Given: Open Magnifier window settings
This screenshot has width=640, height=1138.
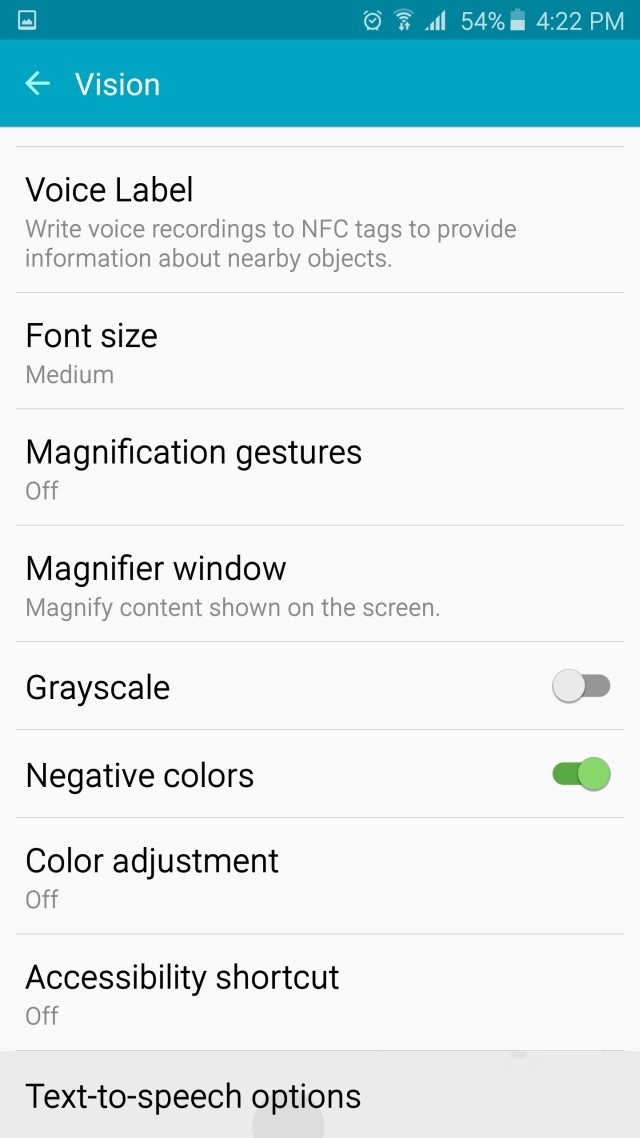Looking at the screenshot, I should (320, 584).
